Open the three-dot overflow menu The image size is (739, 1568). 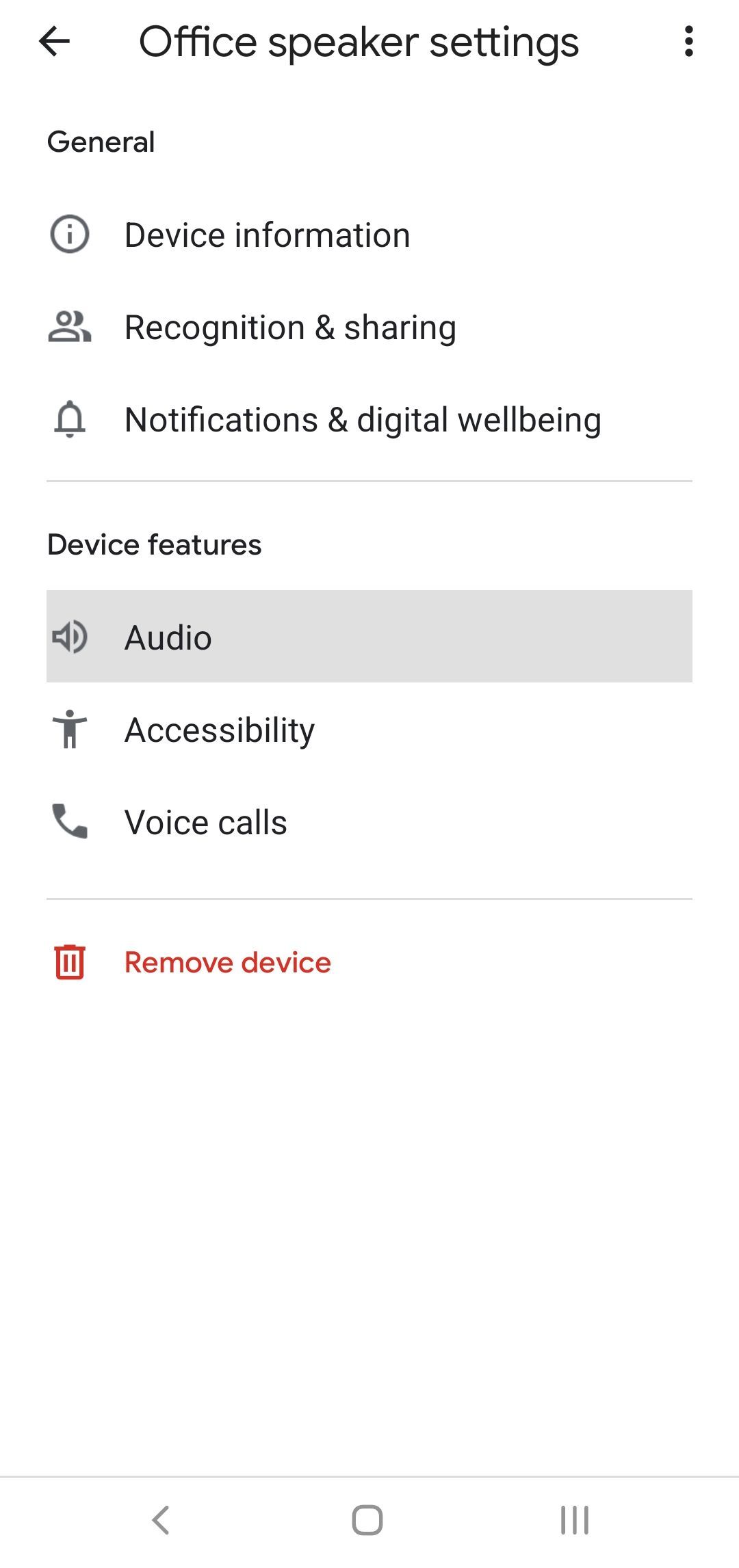[688, 42]
